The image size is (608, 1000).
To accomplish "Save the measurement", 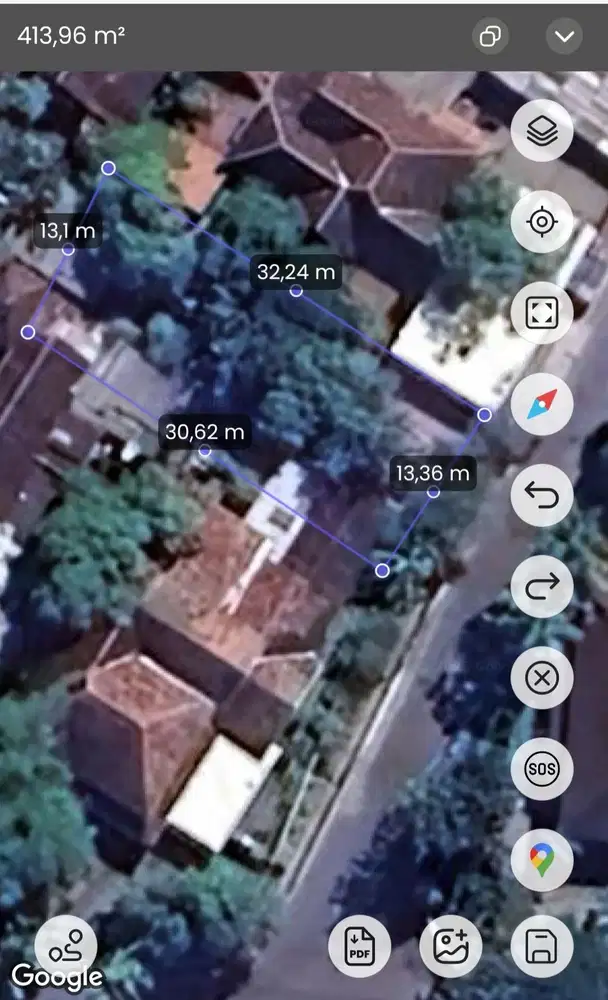I will pos(541,946).
